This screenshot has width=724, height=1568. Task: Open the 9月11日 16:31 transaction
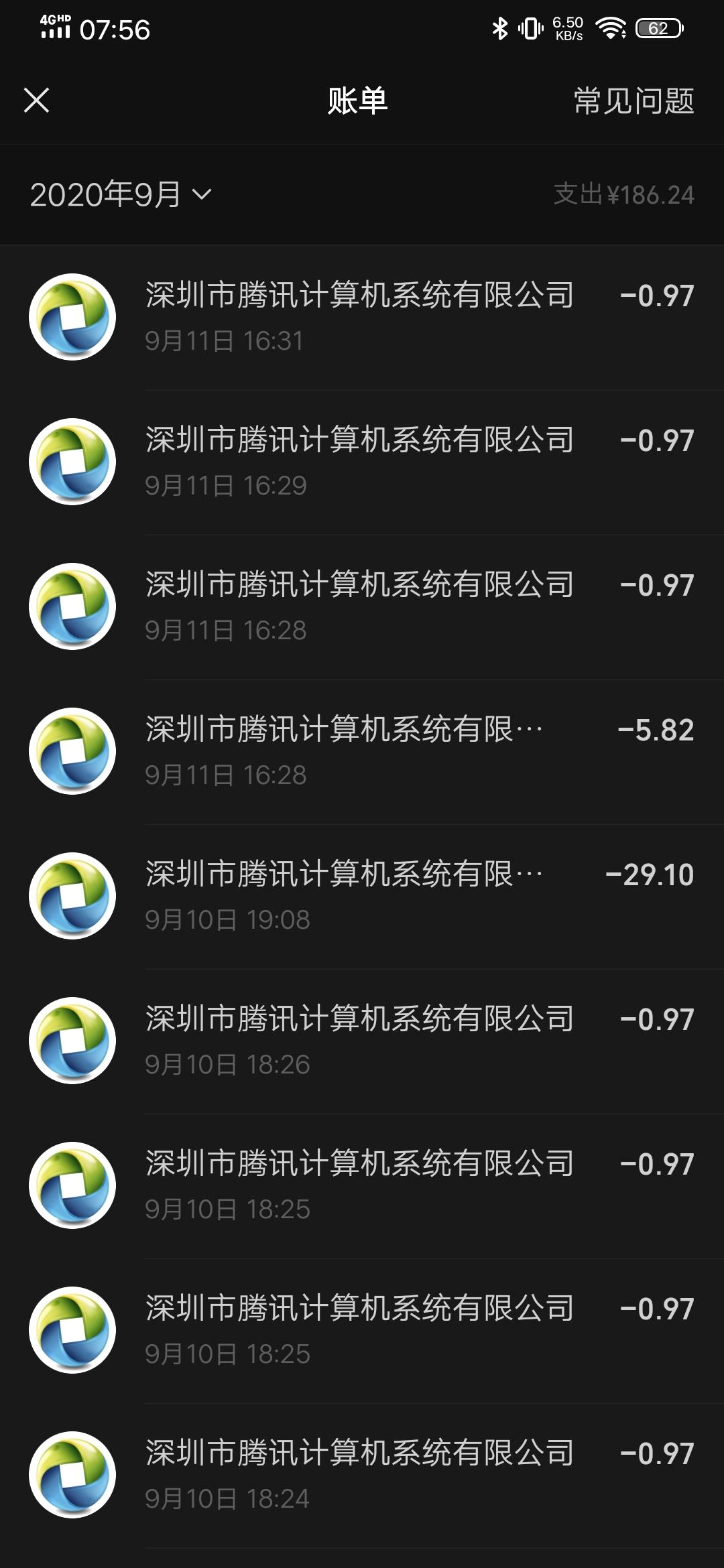[x=362, y=318]
